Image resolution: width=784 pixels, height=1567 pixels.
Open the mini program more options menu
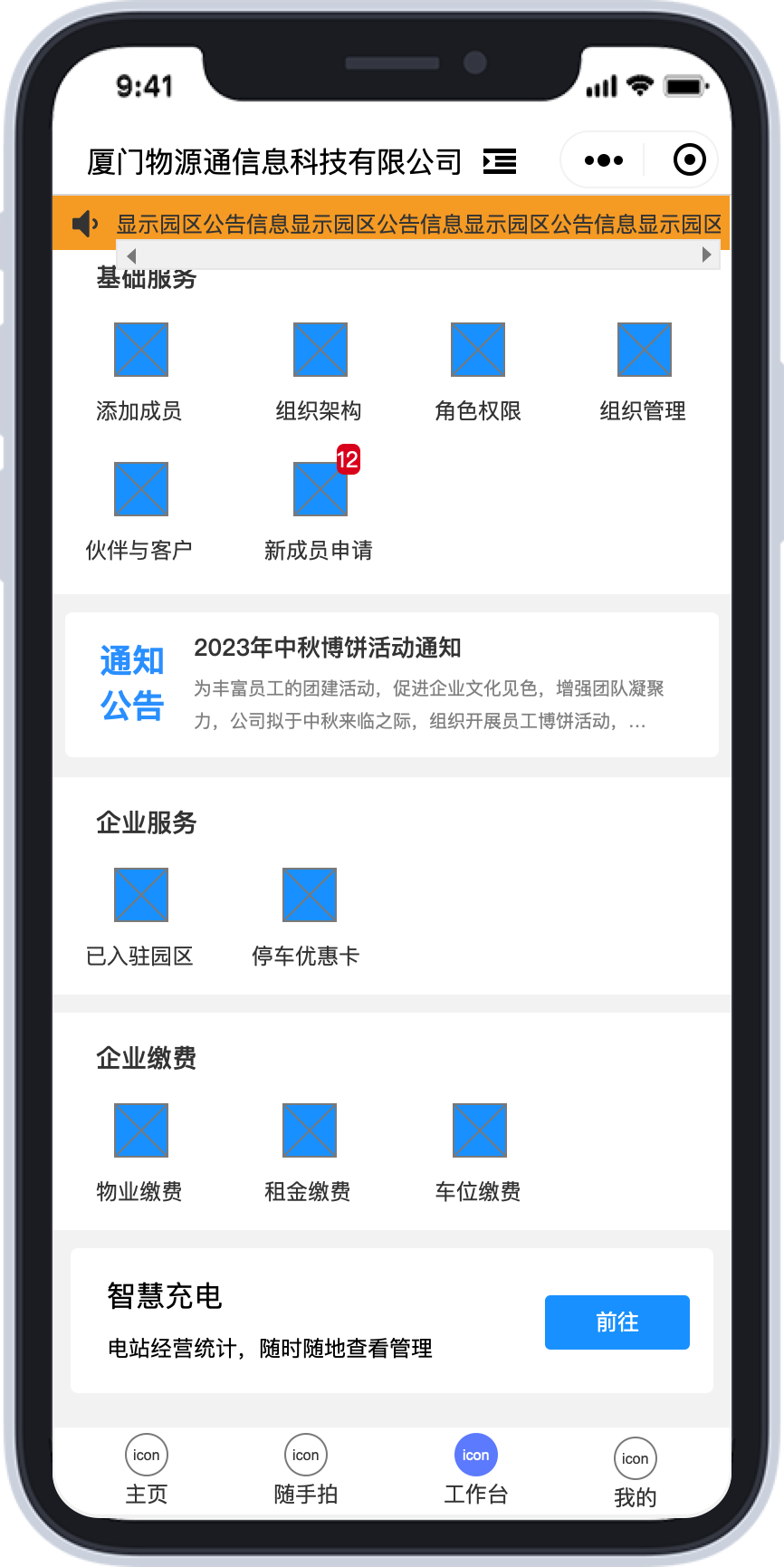(x=604, y=160)
